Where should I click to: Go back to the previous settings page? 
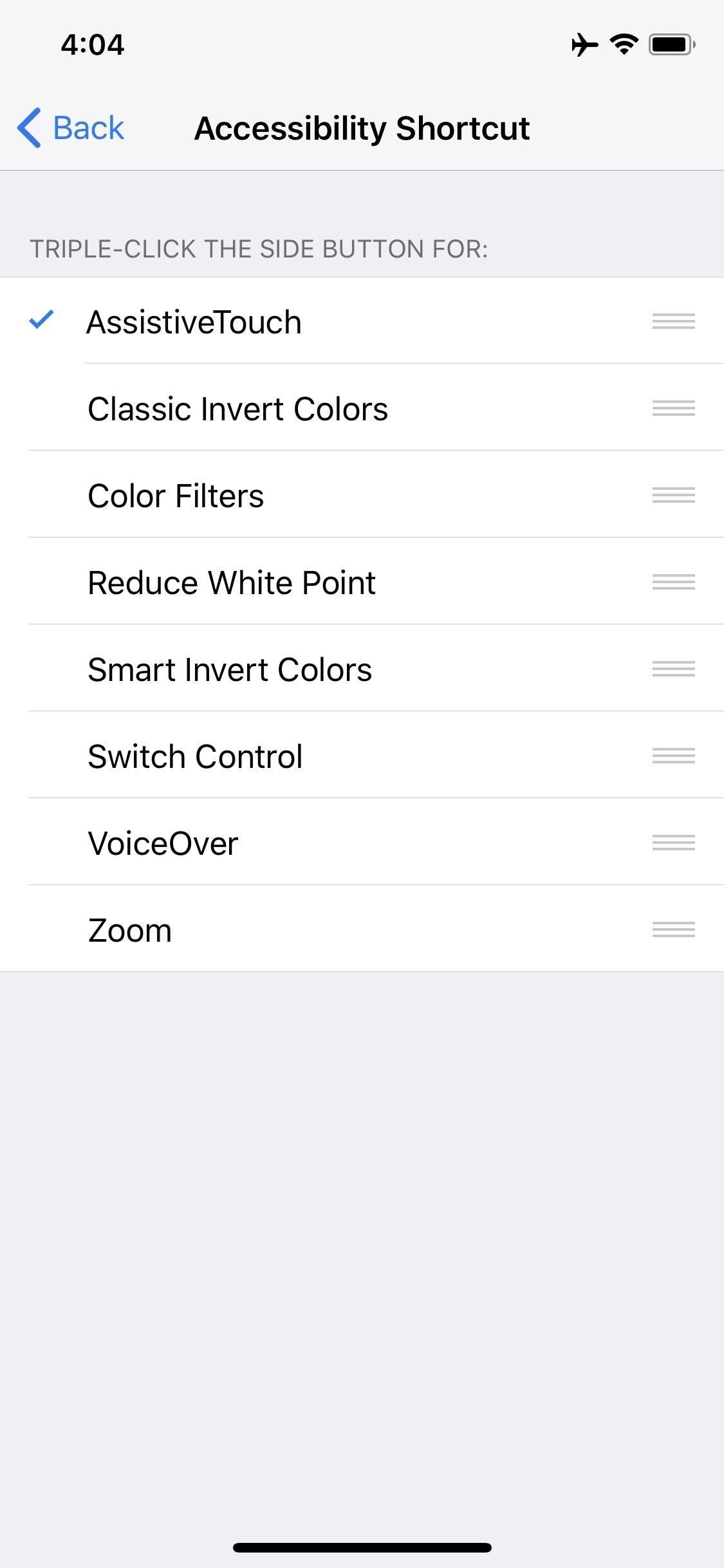(71, 128)
